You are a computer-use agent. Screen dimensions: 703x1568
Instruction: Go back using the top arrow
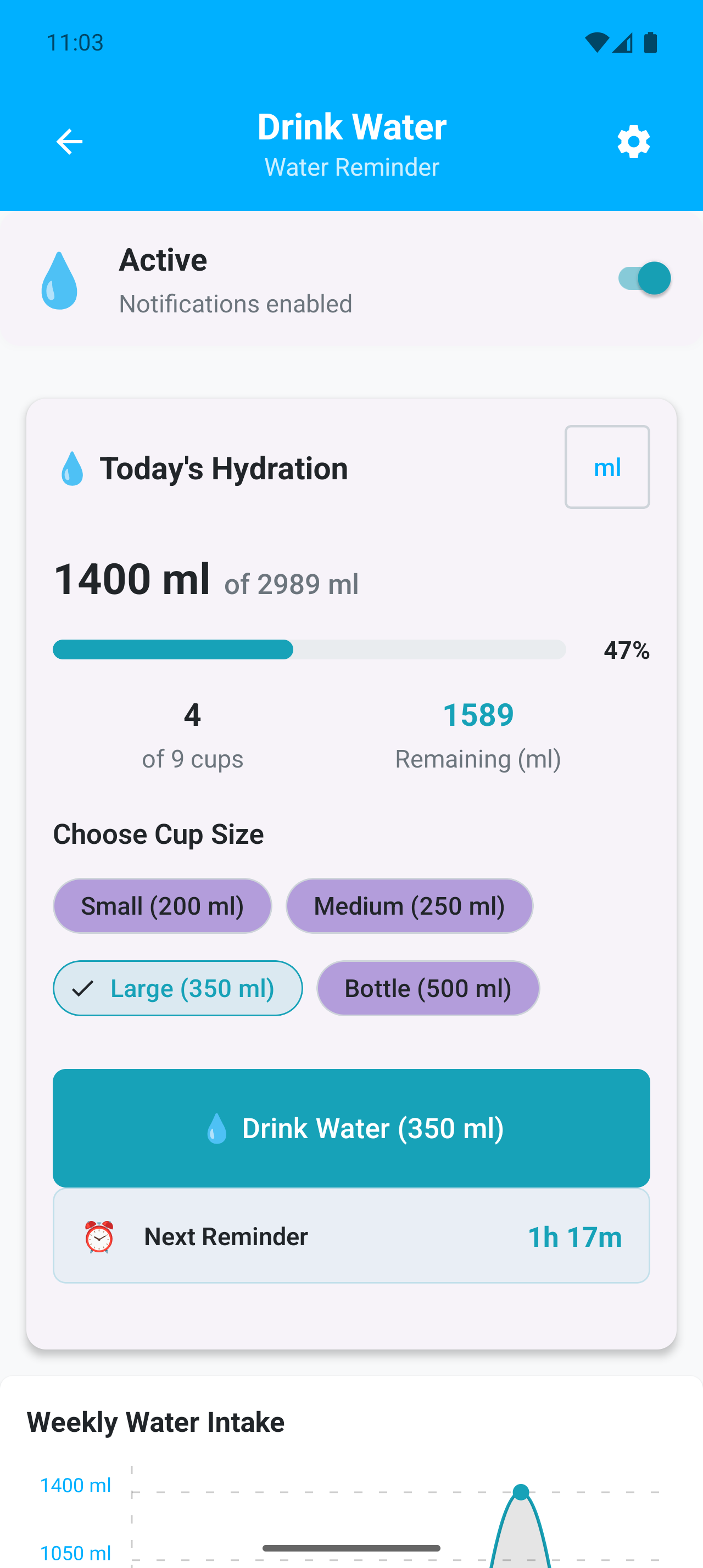tap(69, 142)
